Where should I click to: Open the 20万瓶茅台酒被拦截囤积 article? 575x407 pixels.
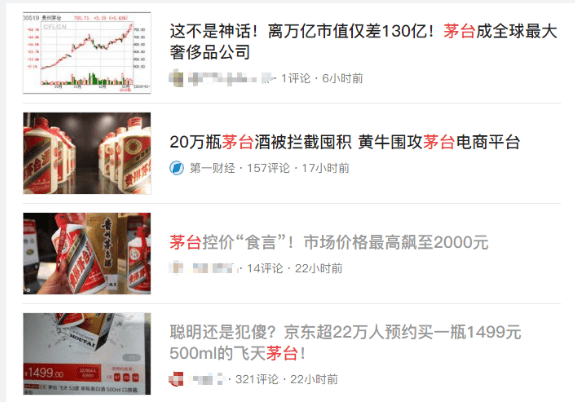point(344,142)
